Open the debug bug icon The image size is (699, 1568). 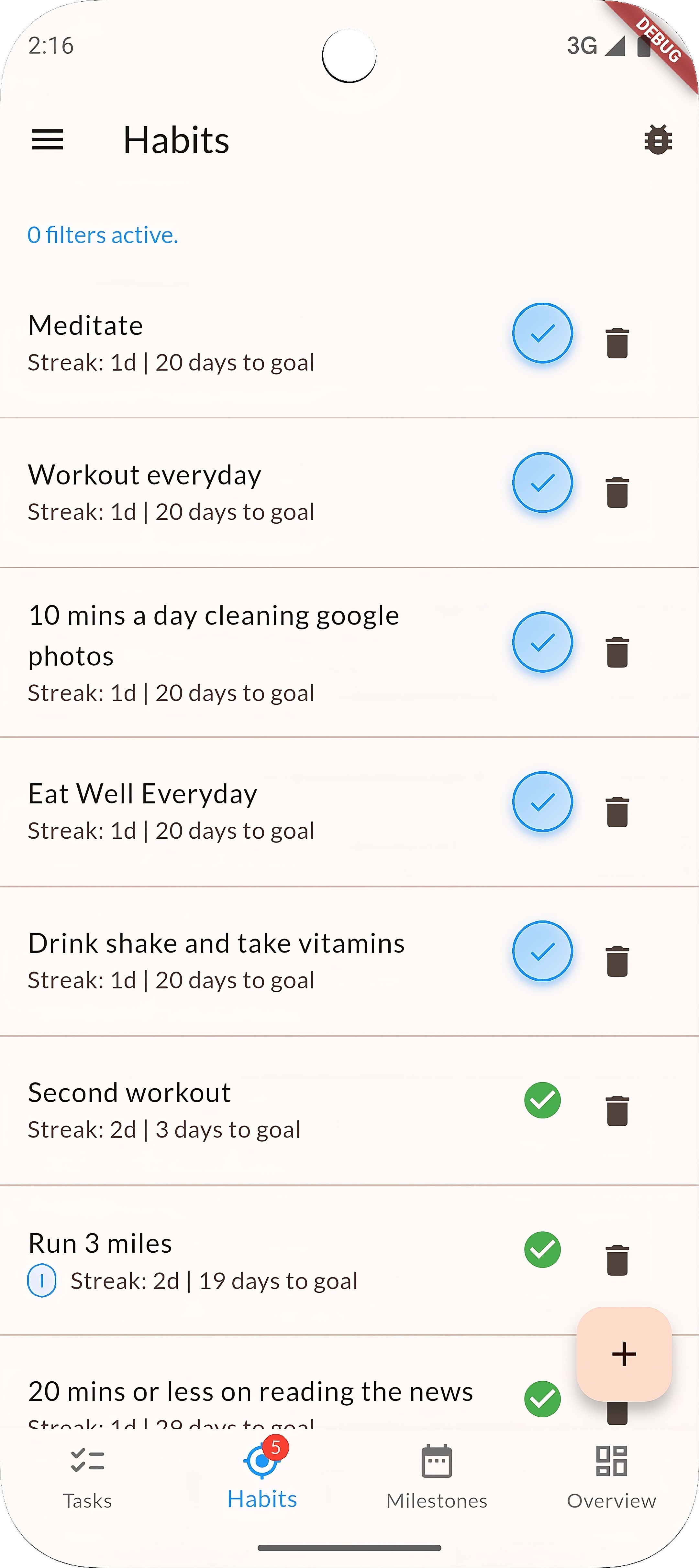tap(658, 140)
